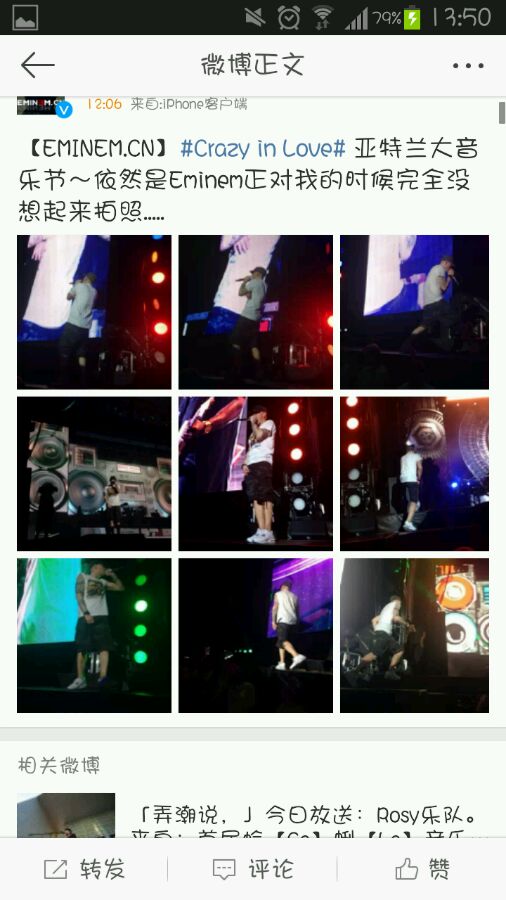
Task: View the top row's middle photo
Action: point(255,312)
